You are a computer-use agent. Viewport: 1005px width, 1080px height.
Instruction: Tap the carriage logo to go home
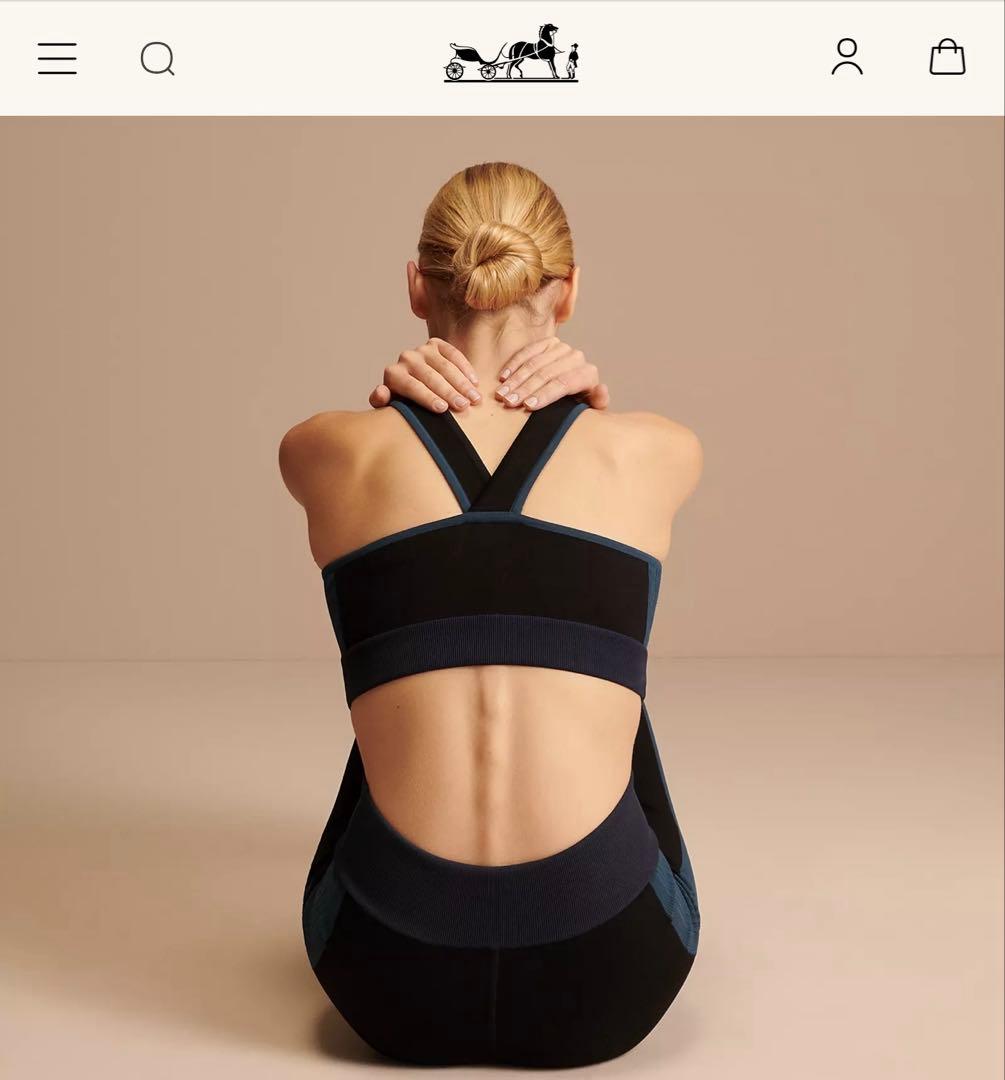pyautogui.click(x=511, y=53)
